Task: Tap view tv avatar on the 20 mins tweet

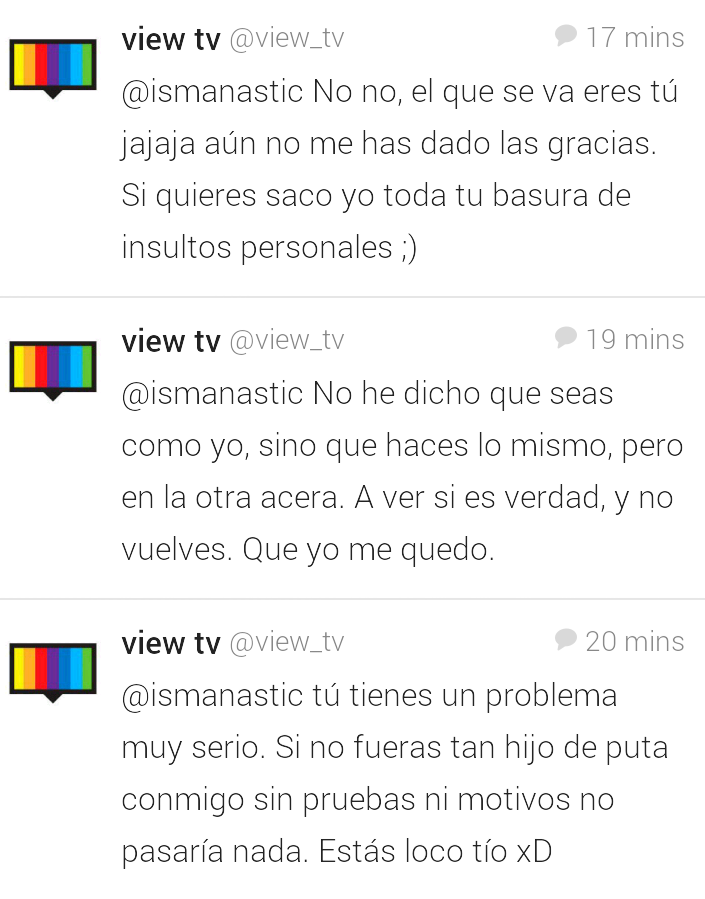Action: 53,670
